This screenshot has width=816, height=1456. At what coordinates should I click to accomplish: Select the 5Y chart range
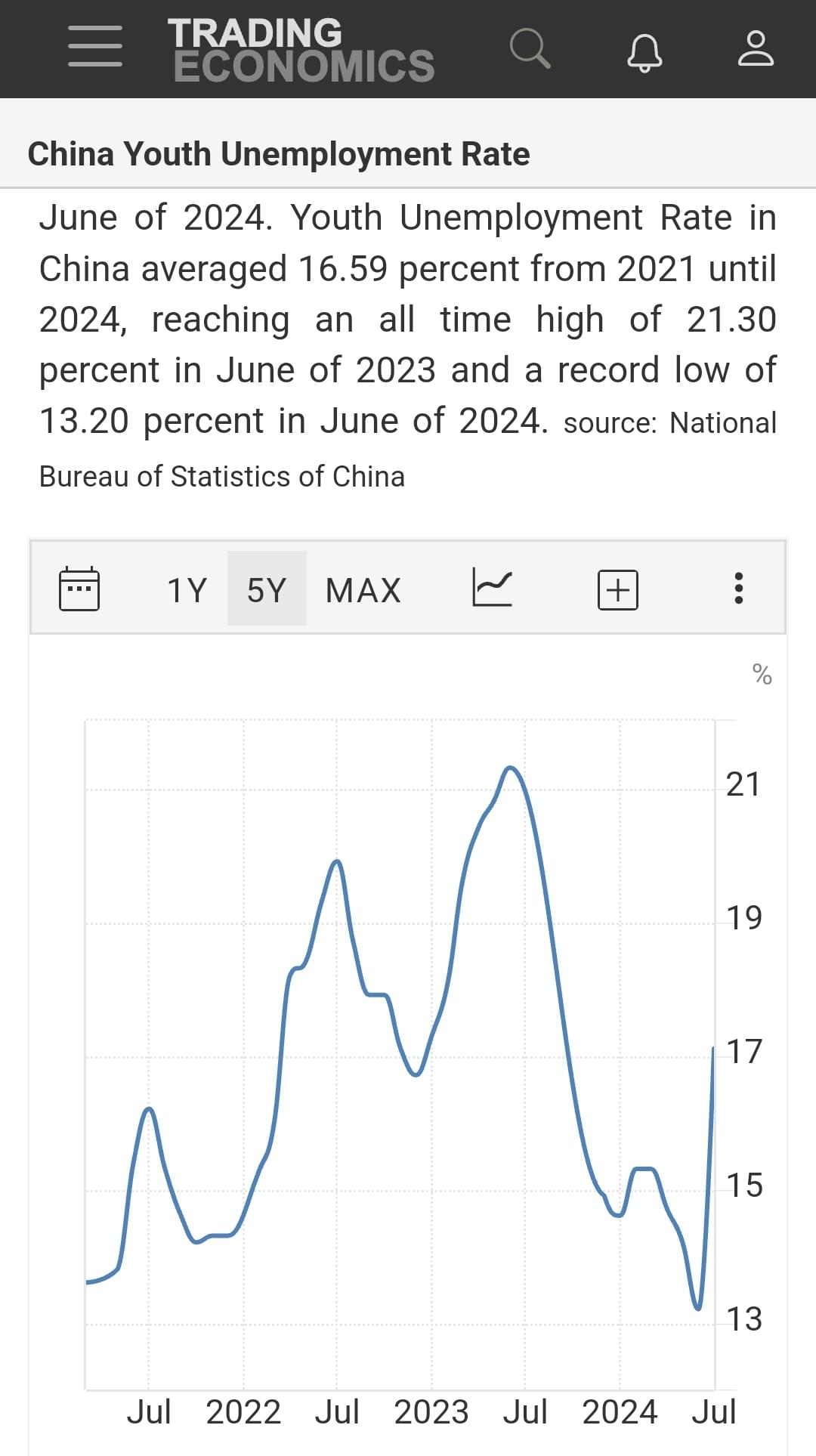(267, 589)
